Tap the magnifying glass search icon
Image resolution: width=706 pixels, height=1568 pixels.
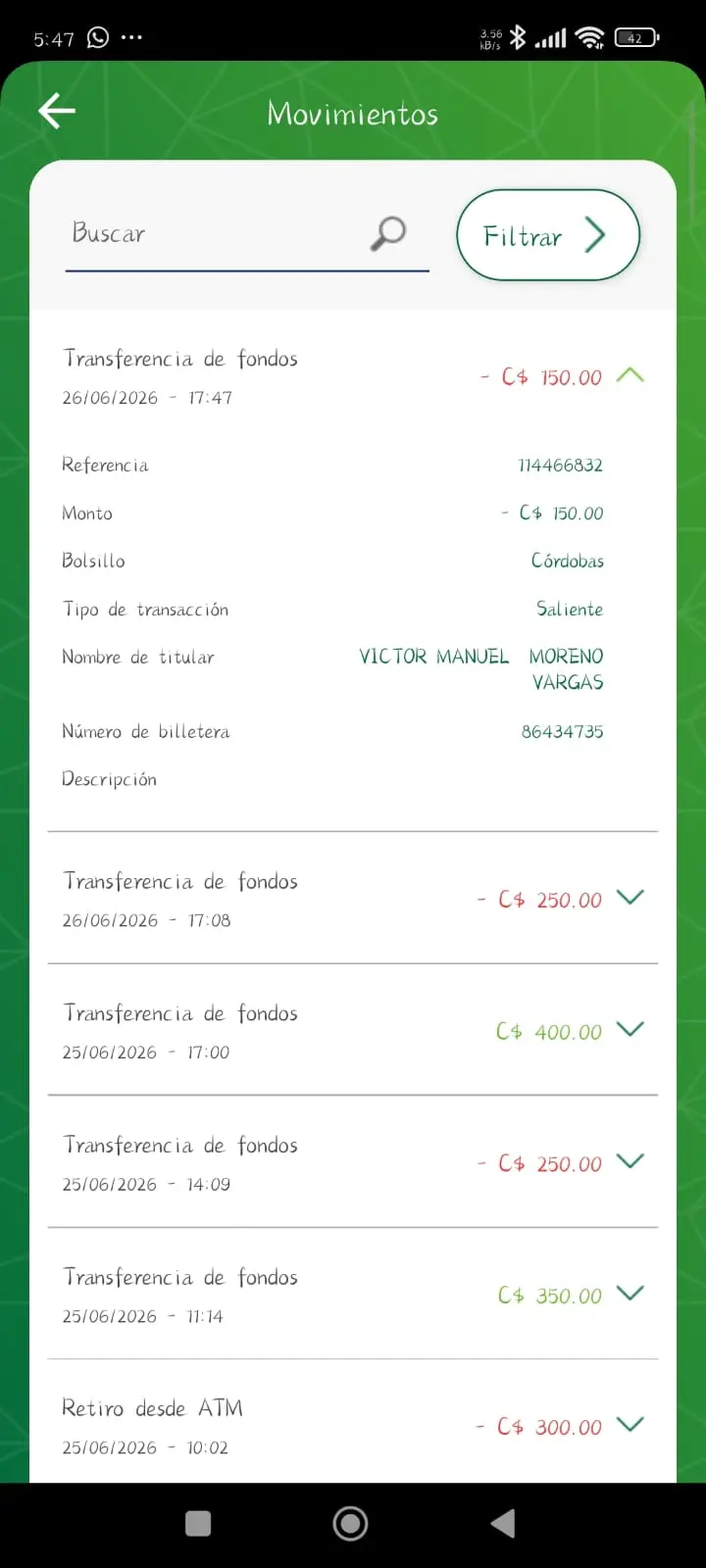tap(388, 233)
